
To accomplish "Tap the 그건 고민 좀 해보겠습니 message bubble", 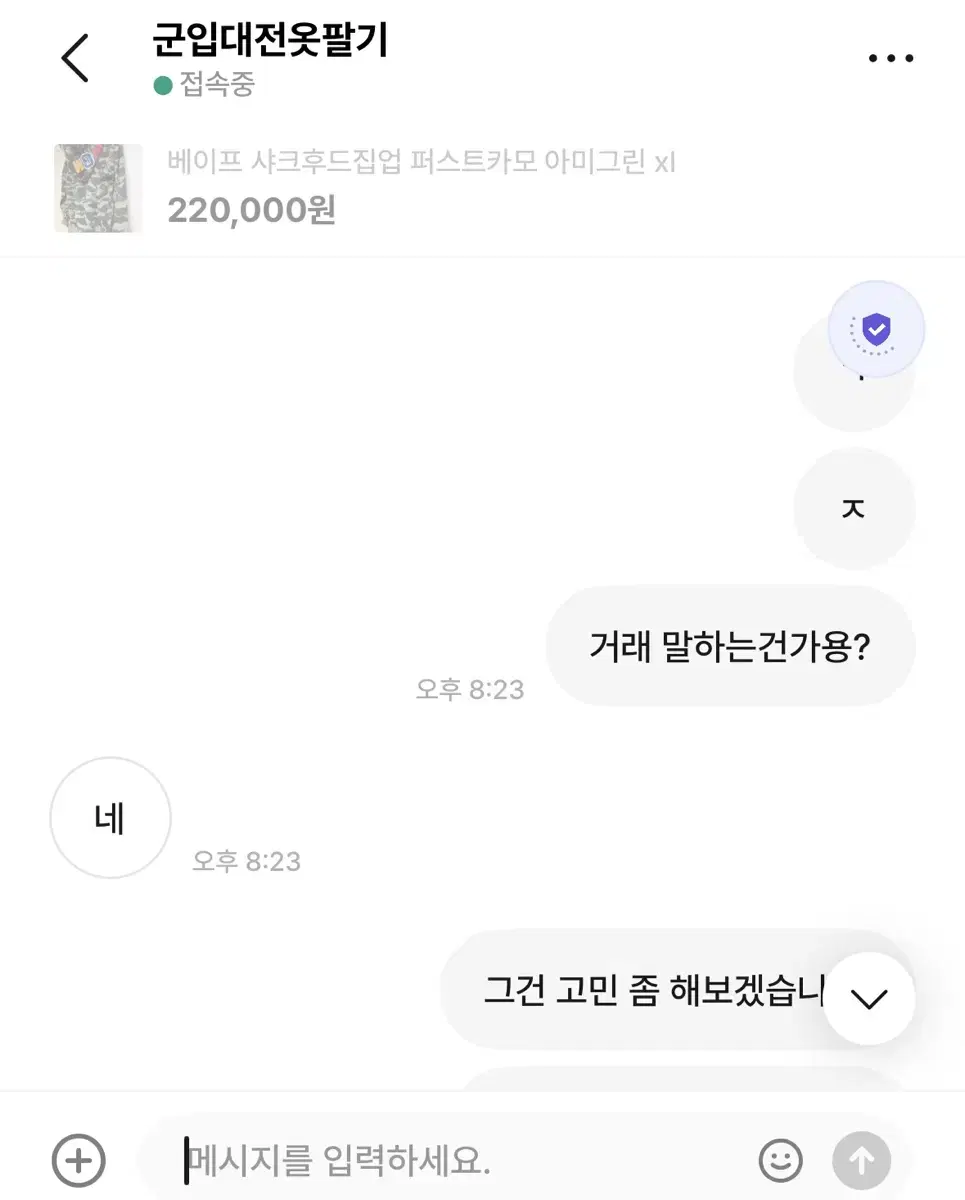I will [660, 990].
